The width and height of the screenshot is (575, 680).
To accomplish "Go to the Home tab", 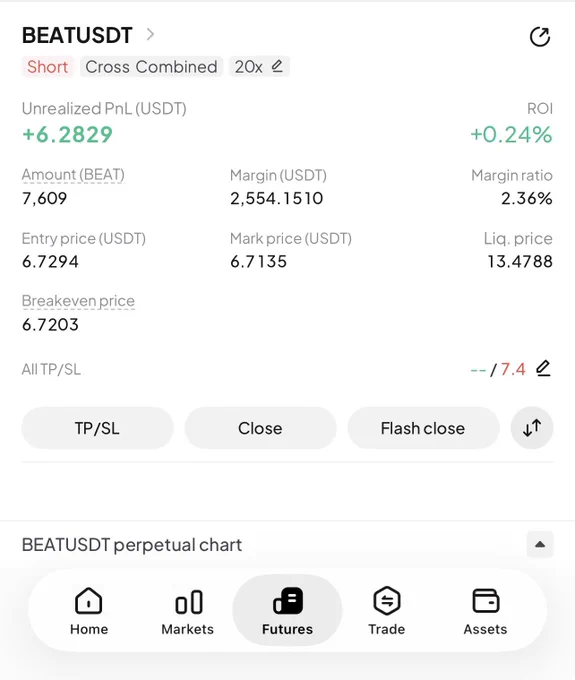I will (89, 611).
